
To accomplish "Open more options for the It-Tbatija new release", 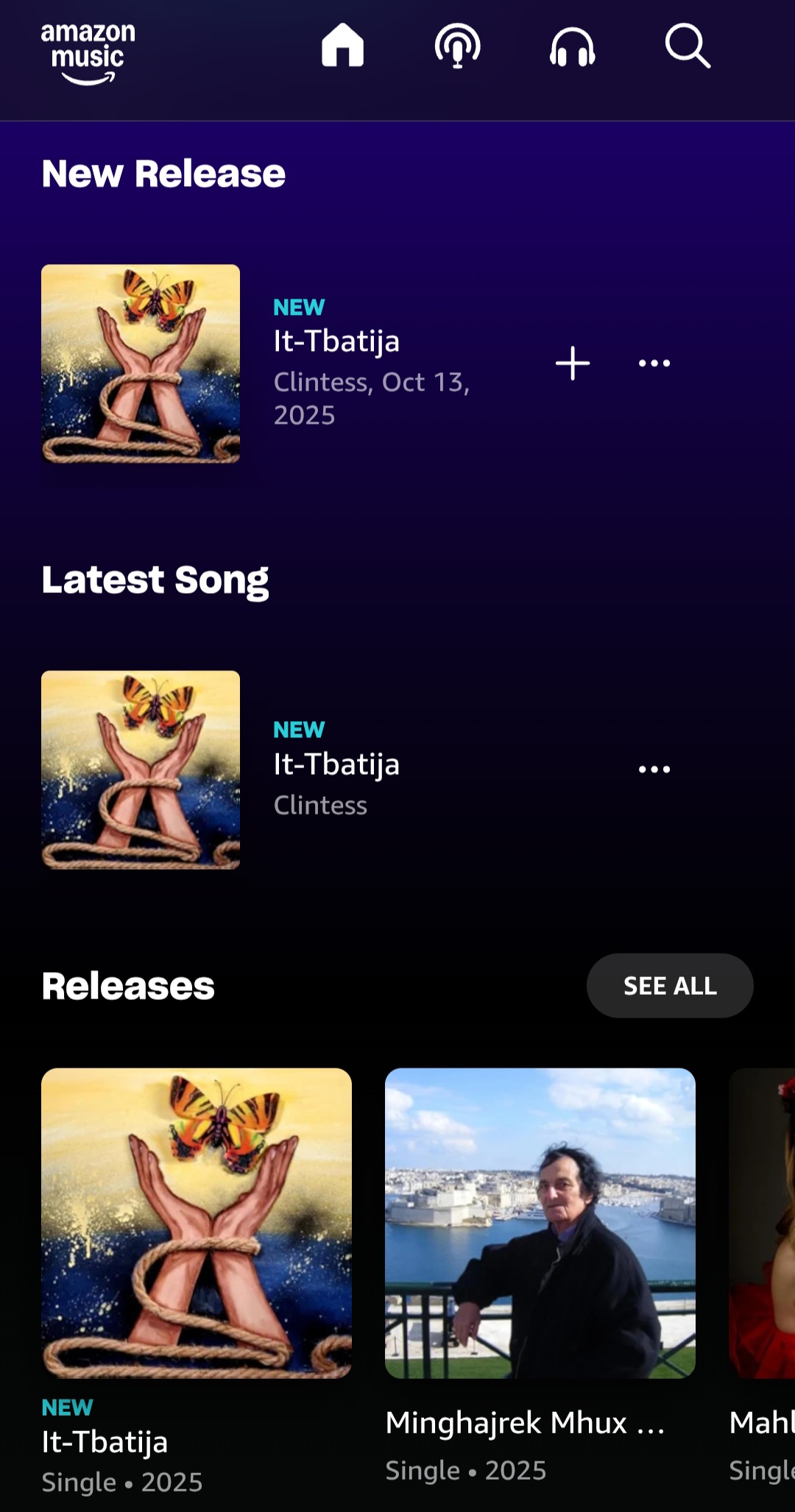I will coord(654,363).
